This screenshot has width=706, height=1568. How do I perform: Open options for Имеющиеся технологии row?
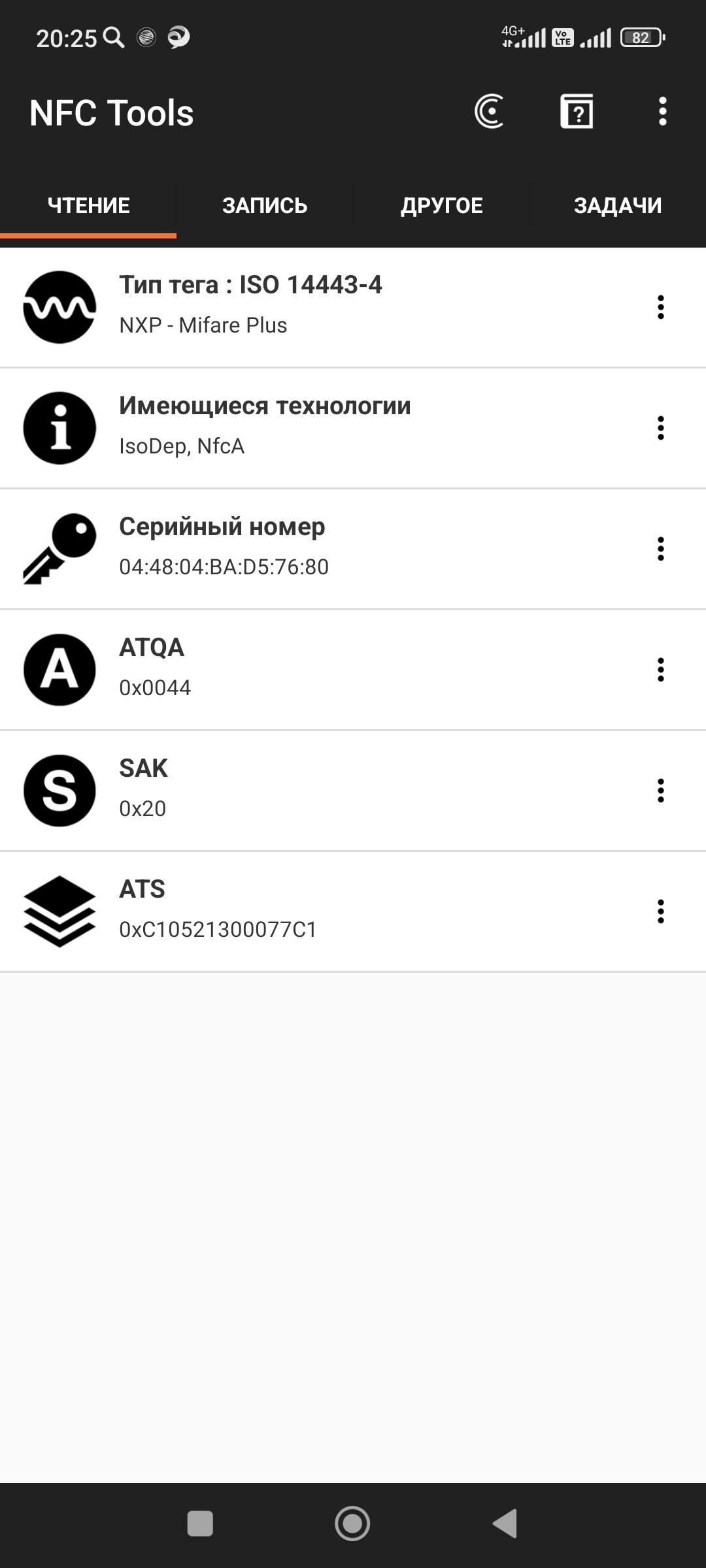[x=661, y=428]
